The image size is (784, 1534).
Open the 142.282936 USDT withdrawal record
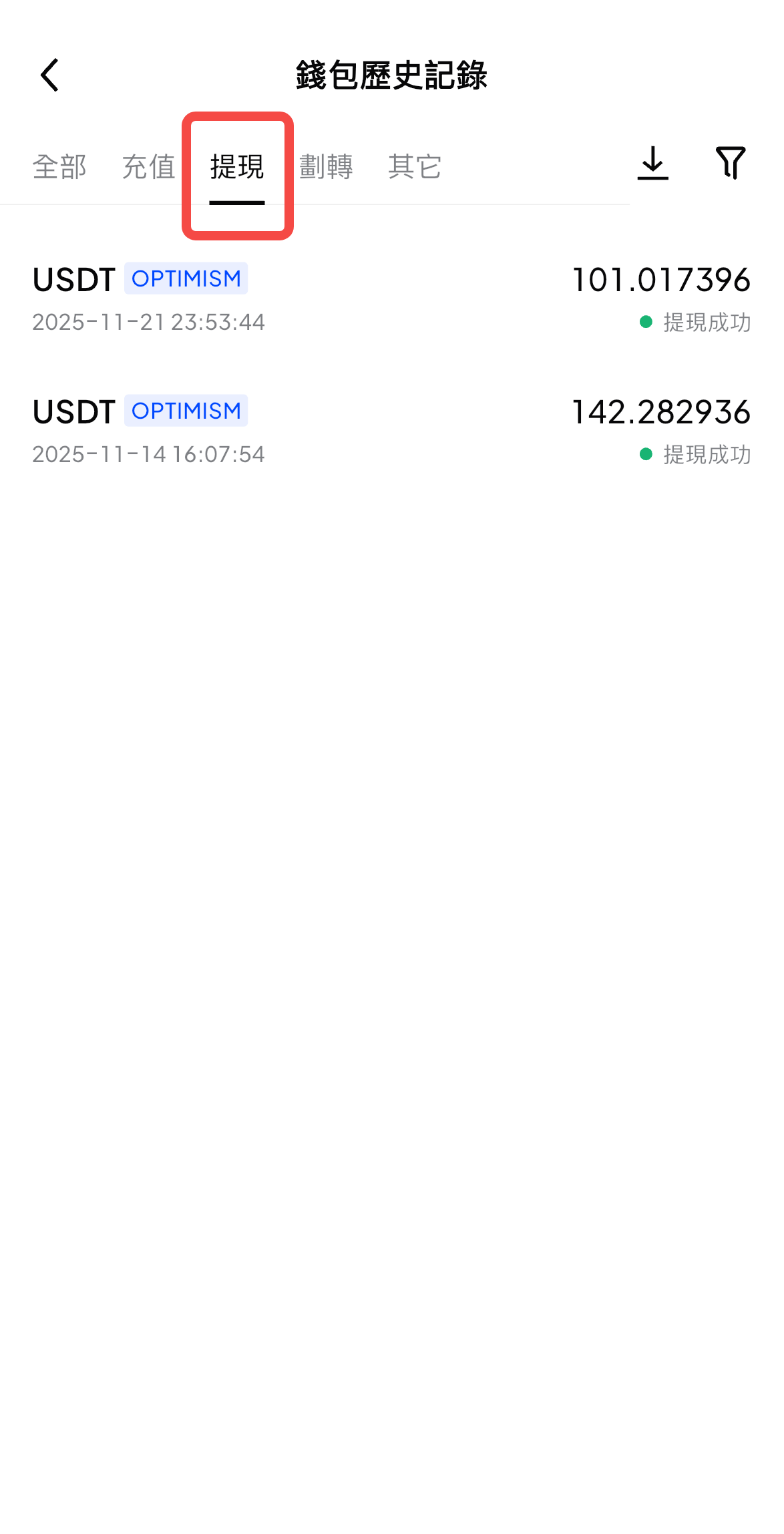pos(391,431)
